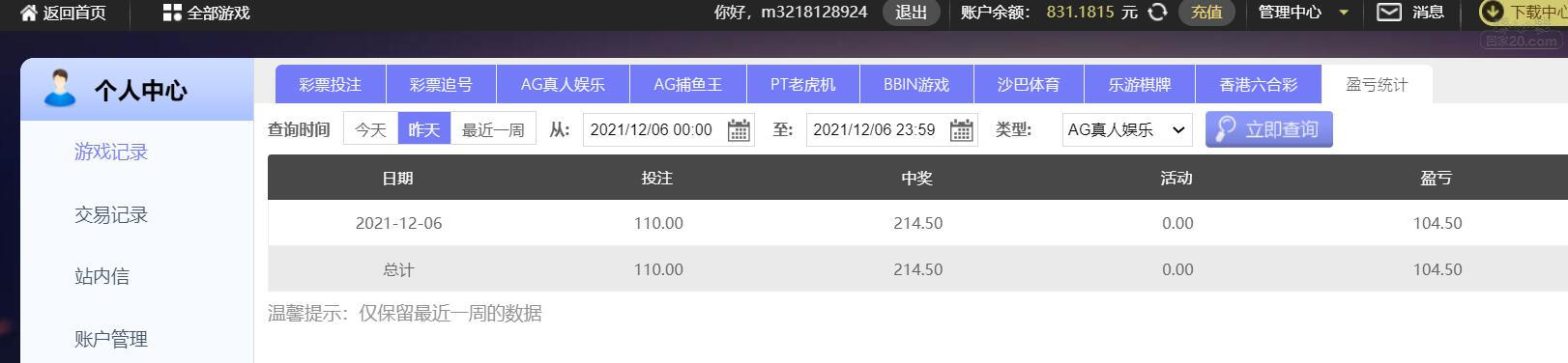1568x363 pixels.
Task: Tap the 立即查询 search button
Action: pyautogui.click(x=1268, y=129)
